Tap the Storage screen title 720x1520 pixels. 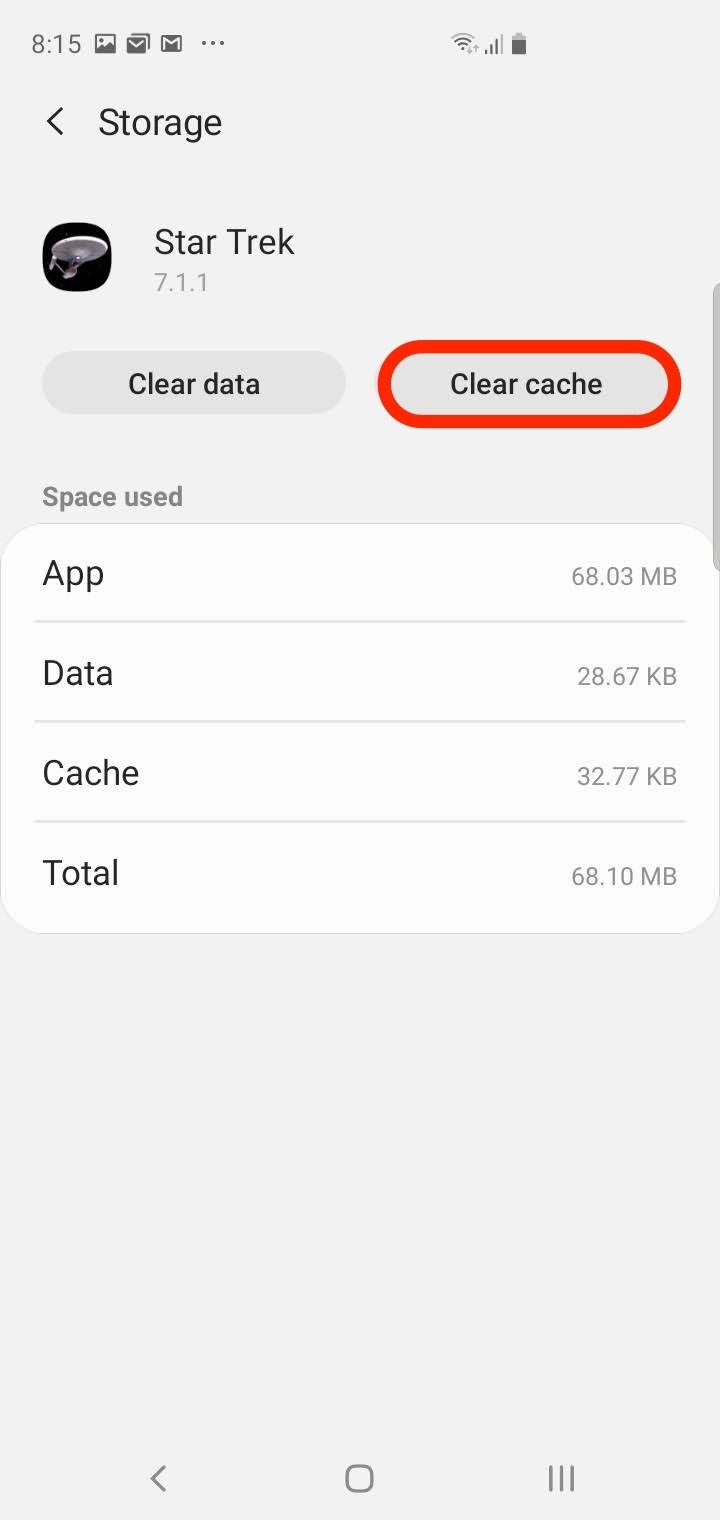point(160,121)
